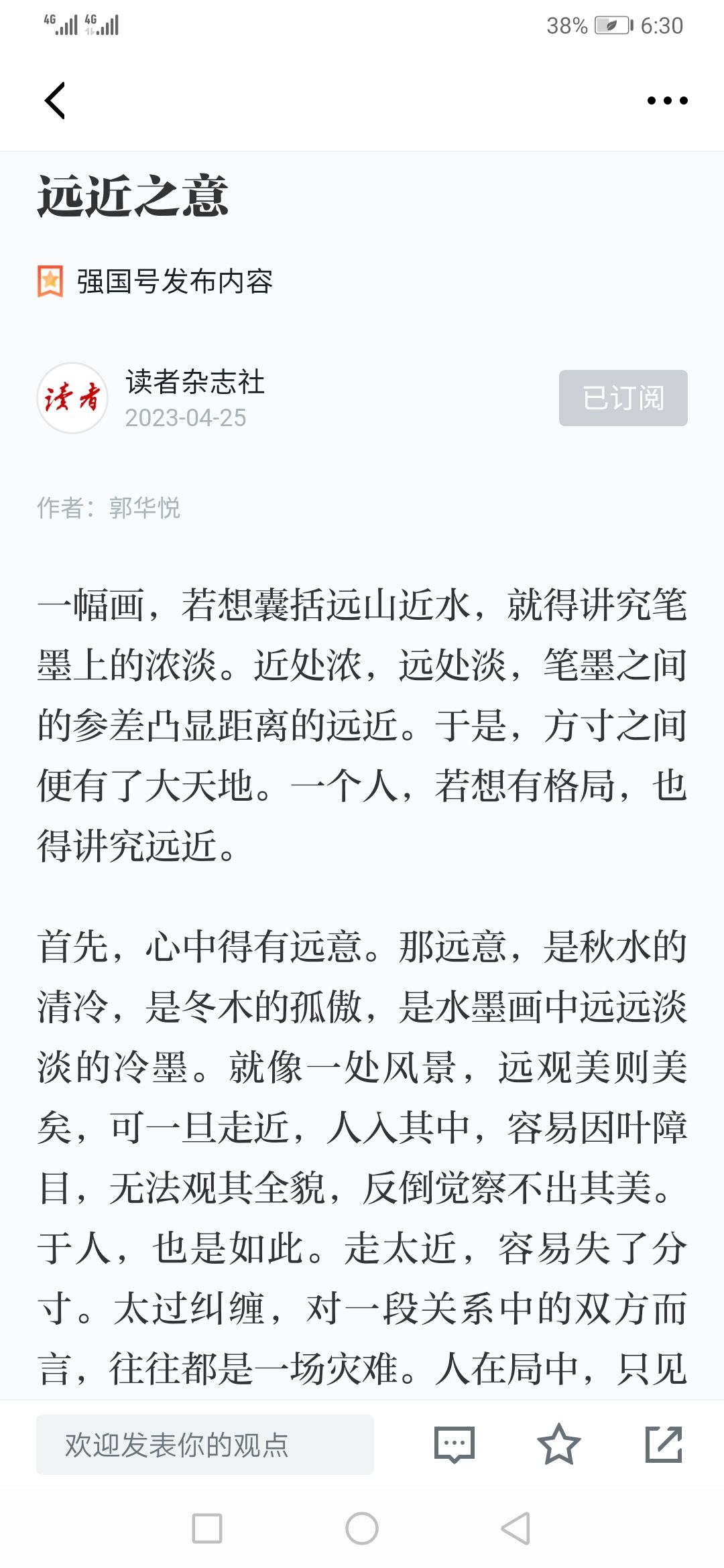Tap the system home button
Image resolution: width=724 pixels, height=1568 pixels.
pos(362,1528)
